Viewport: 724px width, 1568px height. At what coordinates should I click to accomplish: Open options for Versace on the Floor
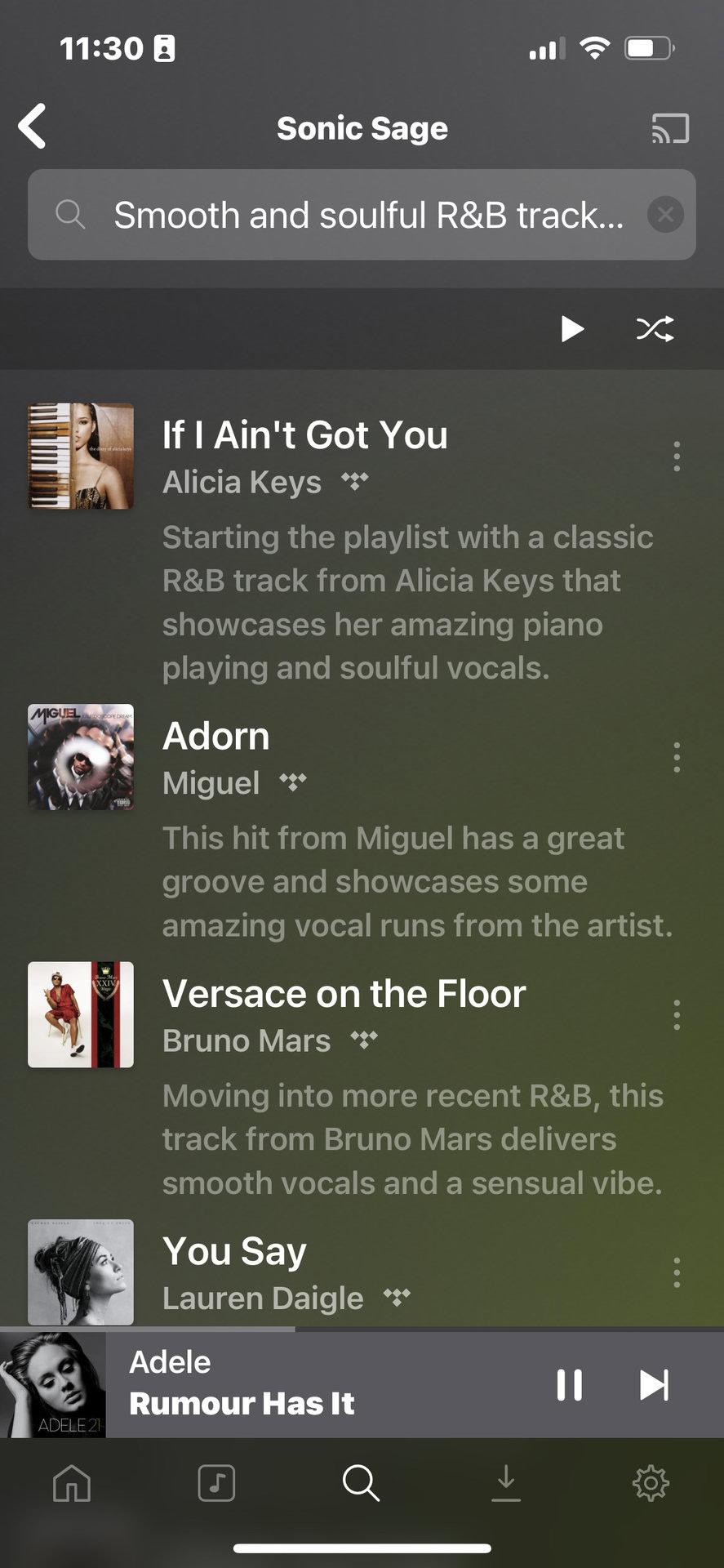(676, 1015)
